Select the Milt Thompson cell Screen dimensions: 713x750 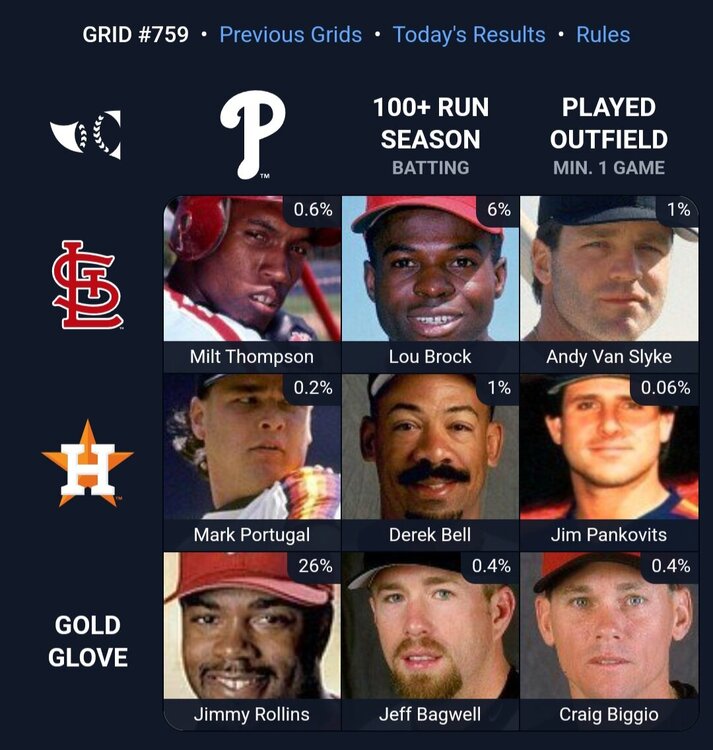(x=252, y=283)
